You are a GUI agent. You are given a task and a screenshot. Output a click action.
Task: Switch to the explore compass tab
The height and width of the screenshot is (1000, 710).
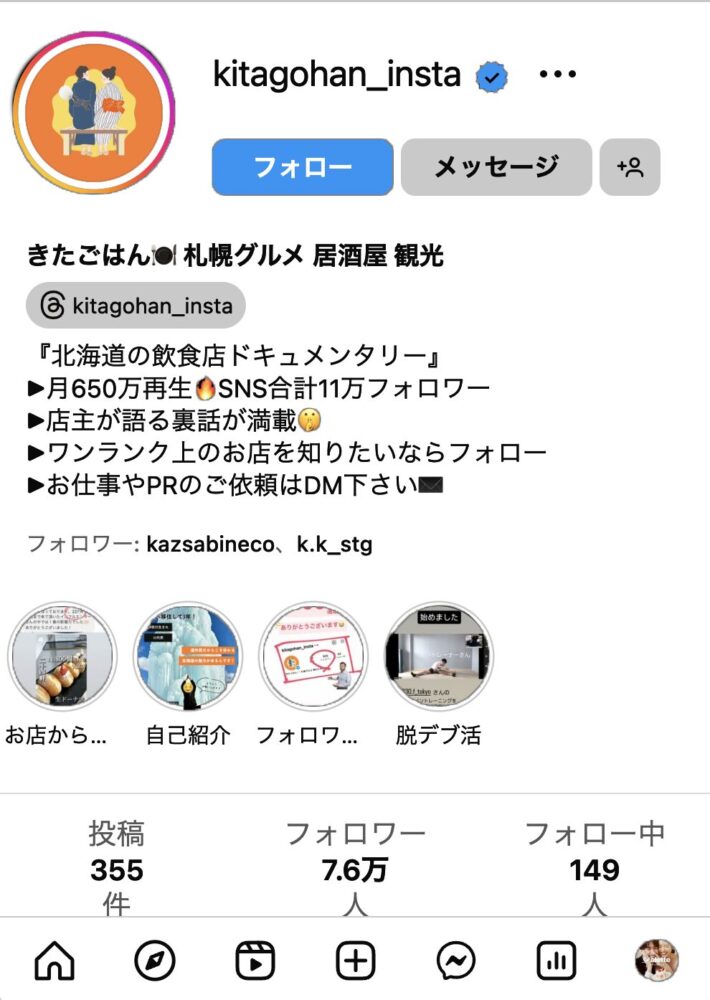[155, 961]
